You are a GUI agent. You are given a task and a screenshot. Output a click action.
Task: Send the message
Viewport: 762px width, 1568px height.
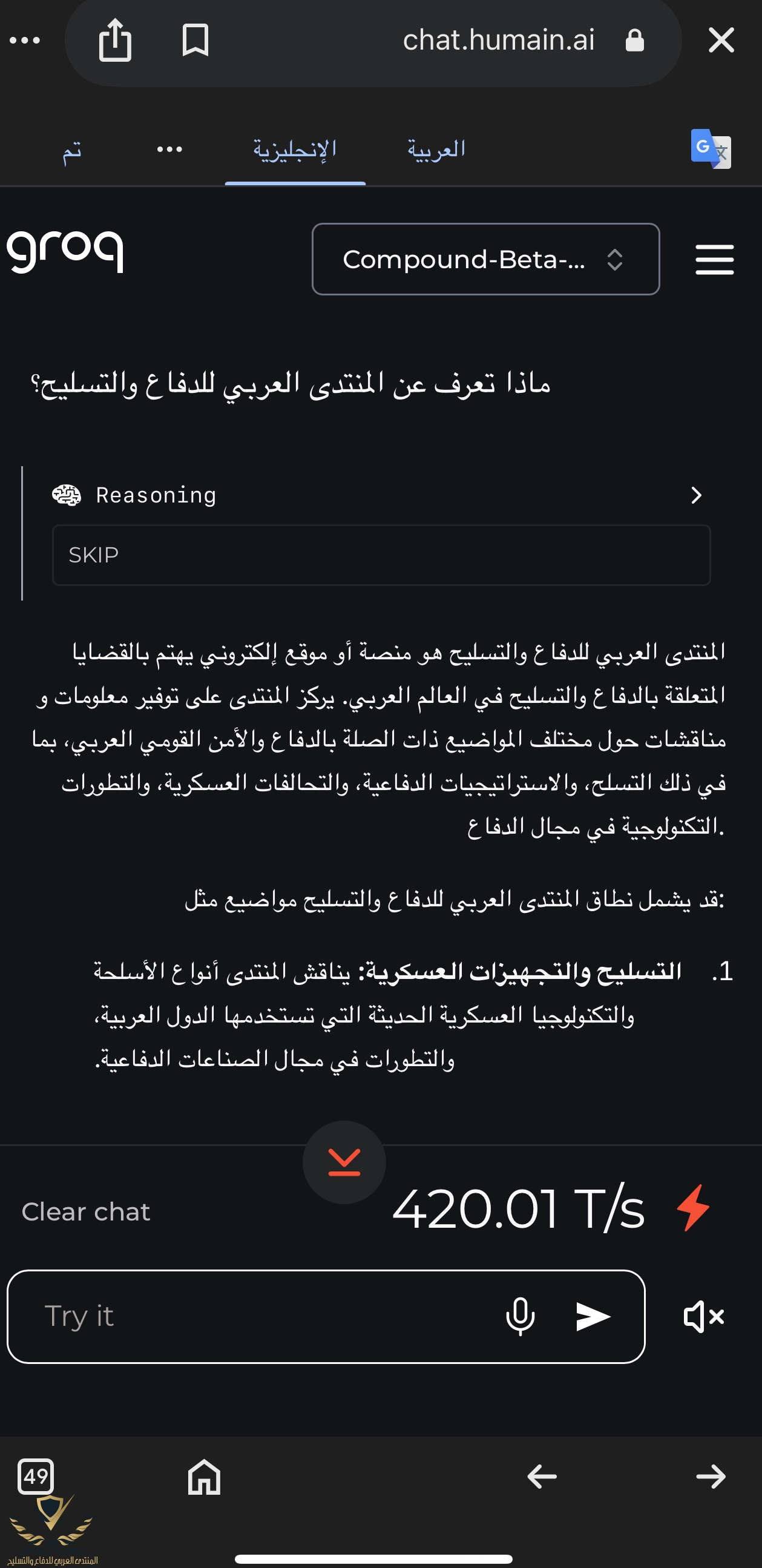(592, 1316)
